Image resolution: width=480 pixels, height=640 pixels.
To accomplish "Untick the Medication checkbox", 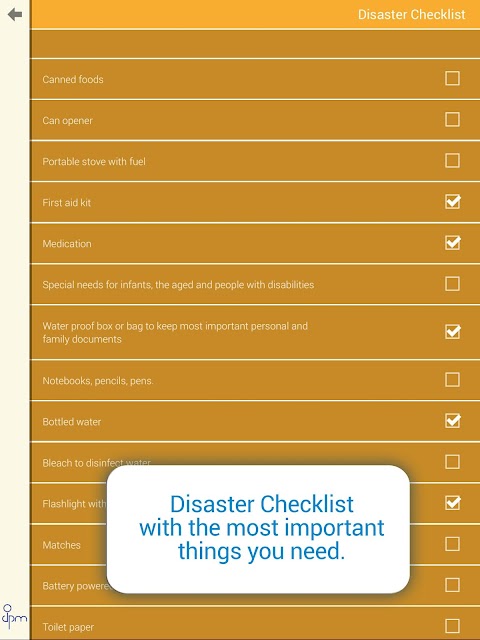I will [x=452, y=242].
